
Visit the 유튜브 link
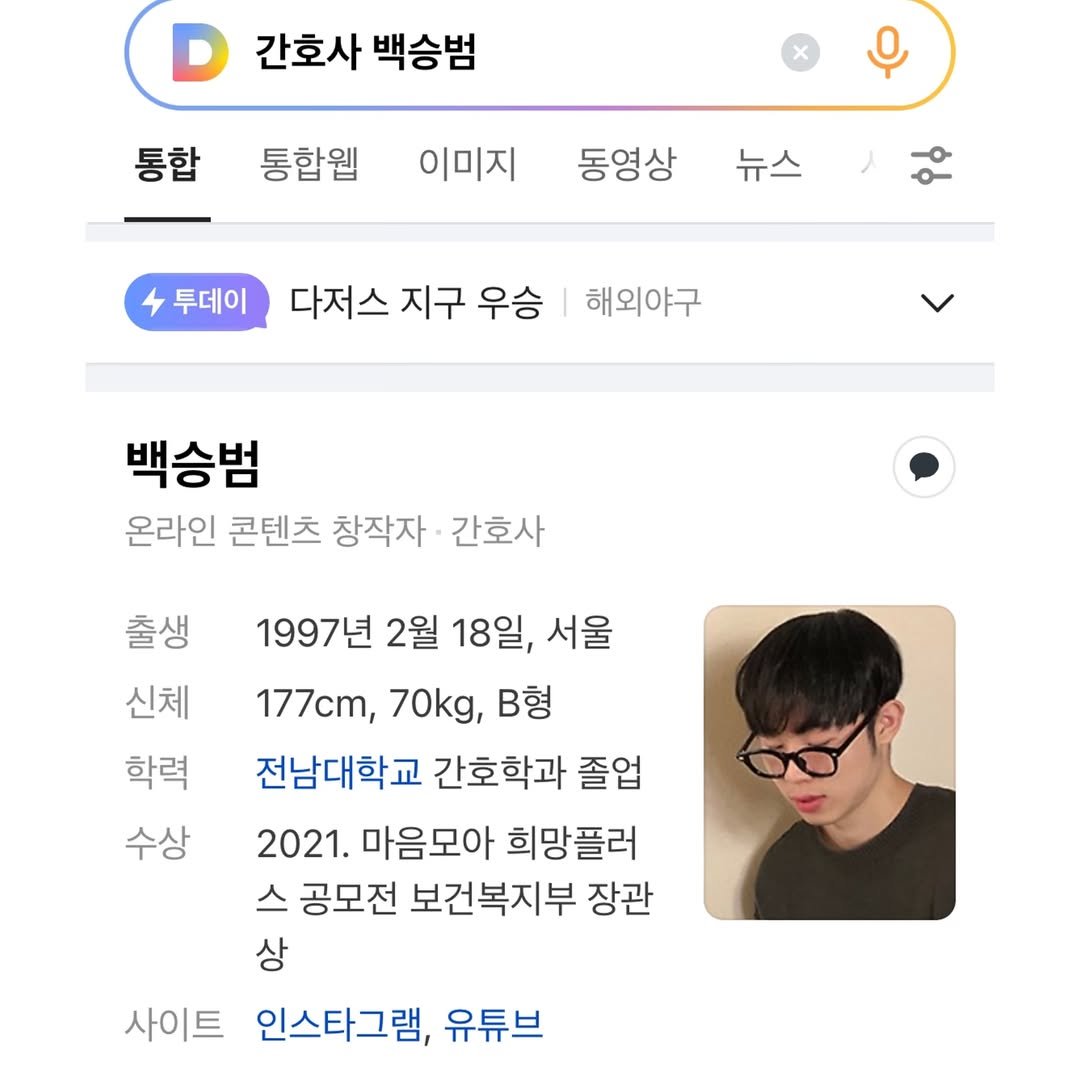pyautogui.click(x=493, y=1025)
